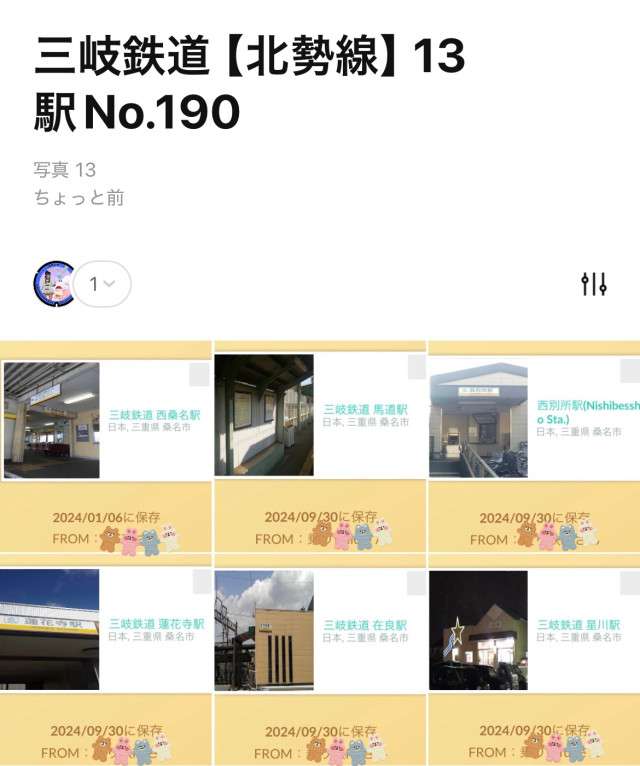Select the checkbox on 蓮花寺駅 card
Image resolution: width=640 pixels, height=766 pixels.
[x=201, y=582]
